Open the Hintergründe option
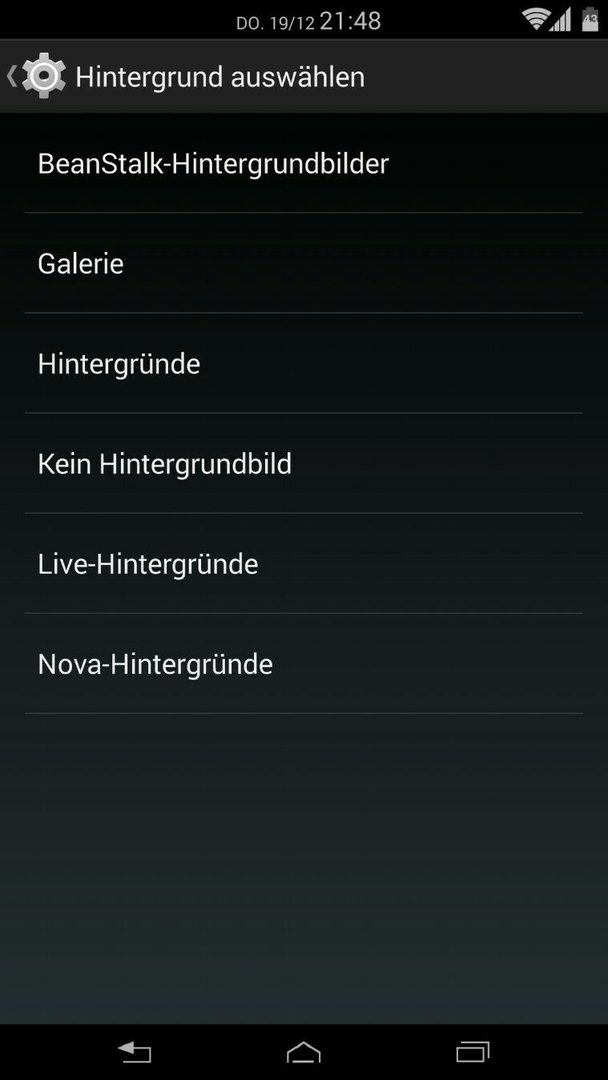This screenshot has width=608, height=1080. click(x=304, y=363)
